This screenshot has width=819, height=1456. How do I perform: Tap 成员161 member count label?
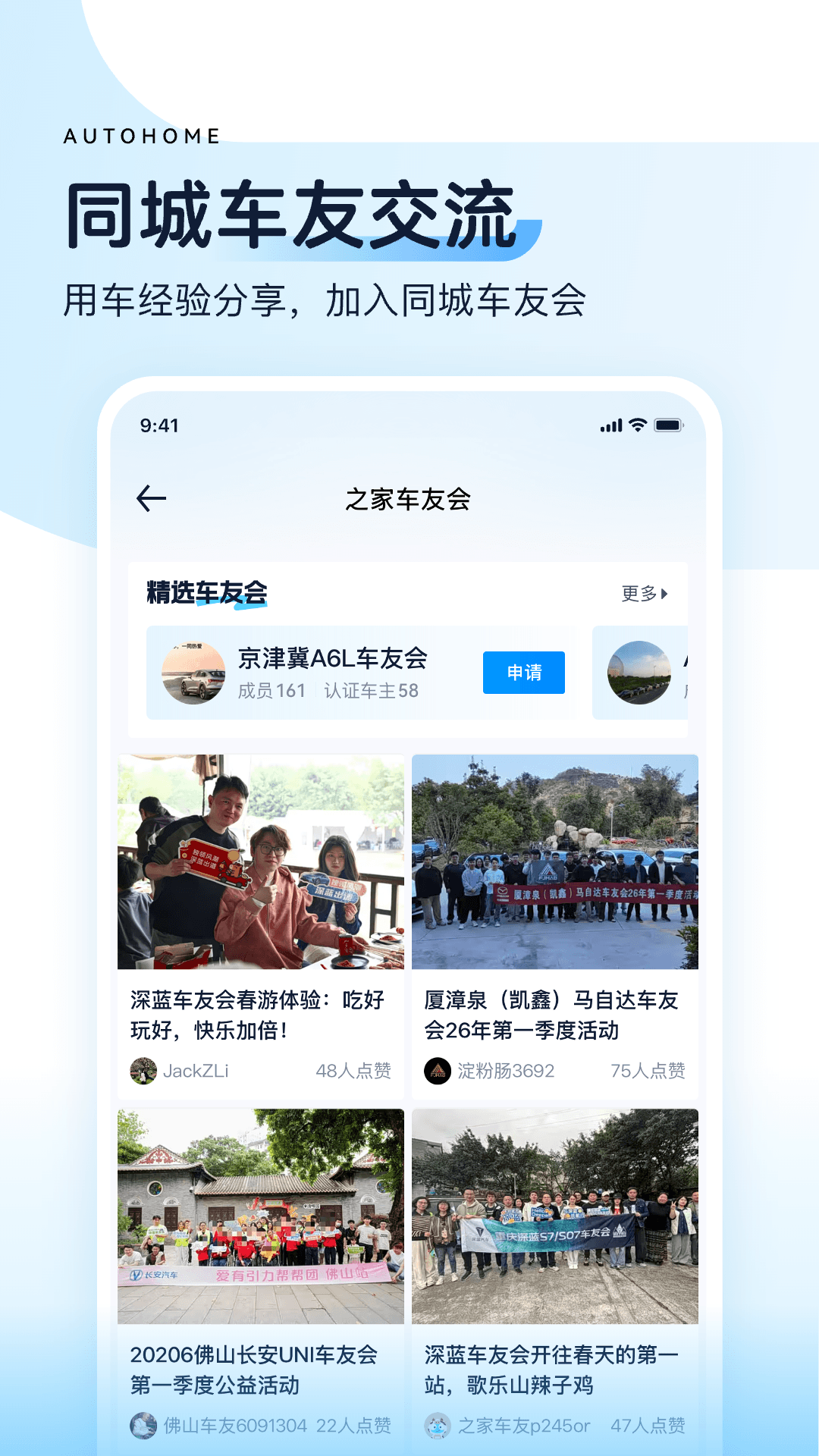[x=272, y=691]
